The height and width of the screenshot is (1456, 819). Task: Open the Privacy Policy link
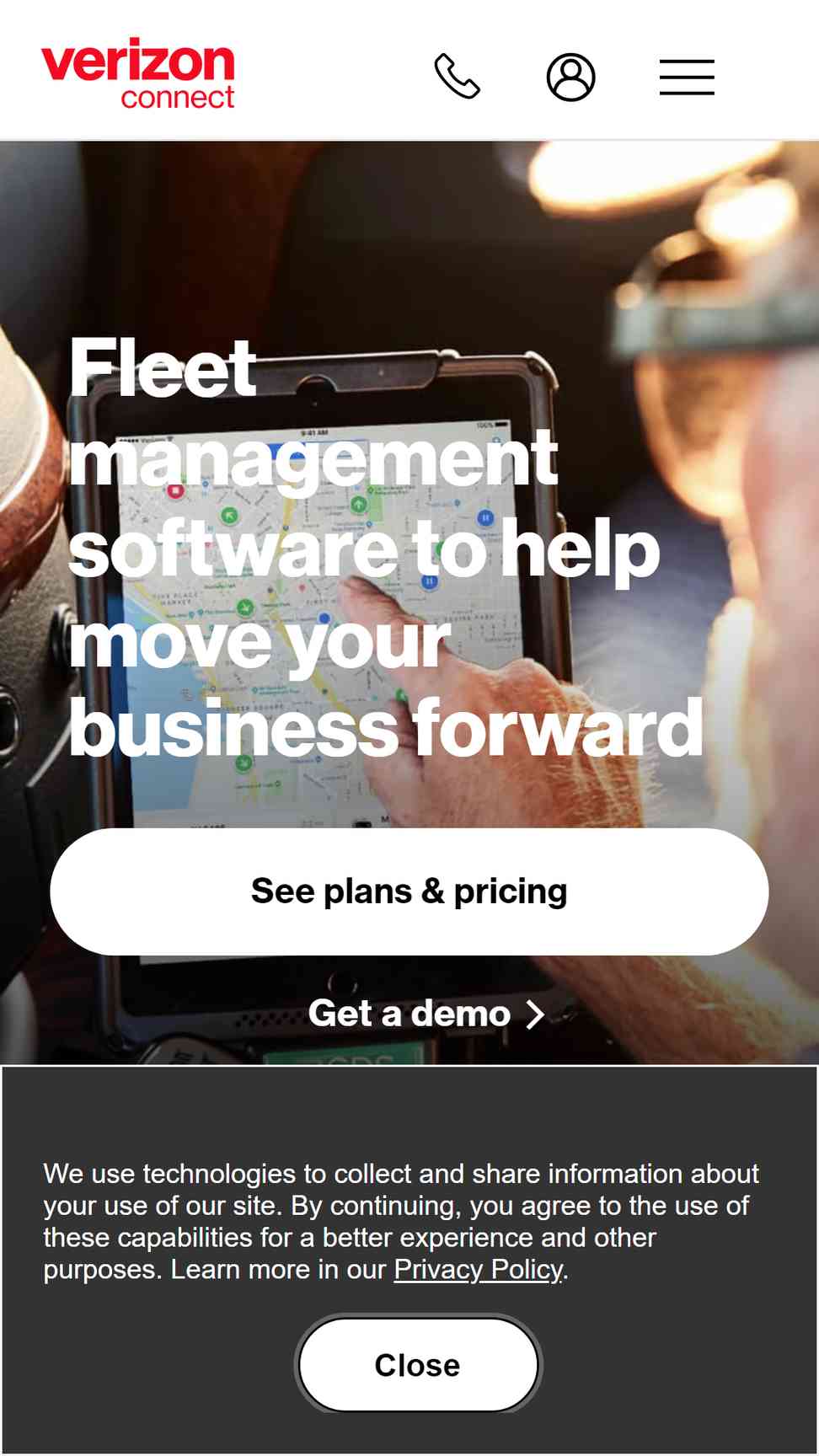click(x=478, y=1269)
